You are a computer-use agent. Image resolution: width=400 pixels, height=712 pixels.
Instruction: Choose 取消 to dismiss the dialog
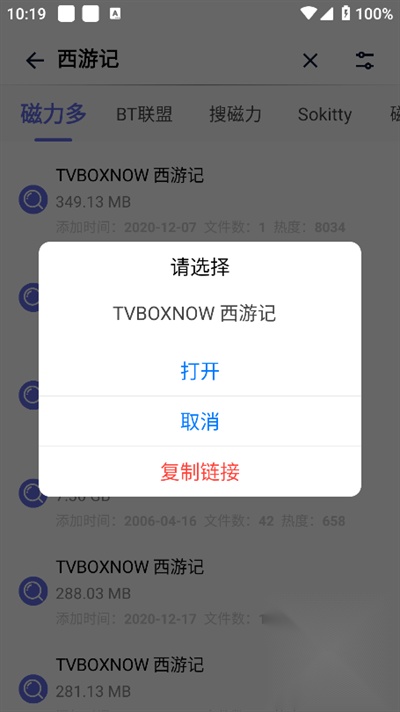[200, 421]
